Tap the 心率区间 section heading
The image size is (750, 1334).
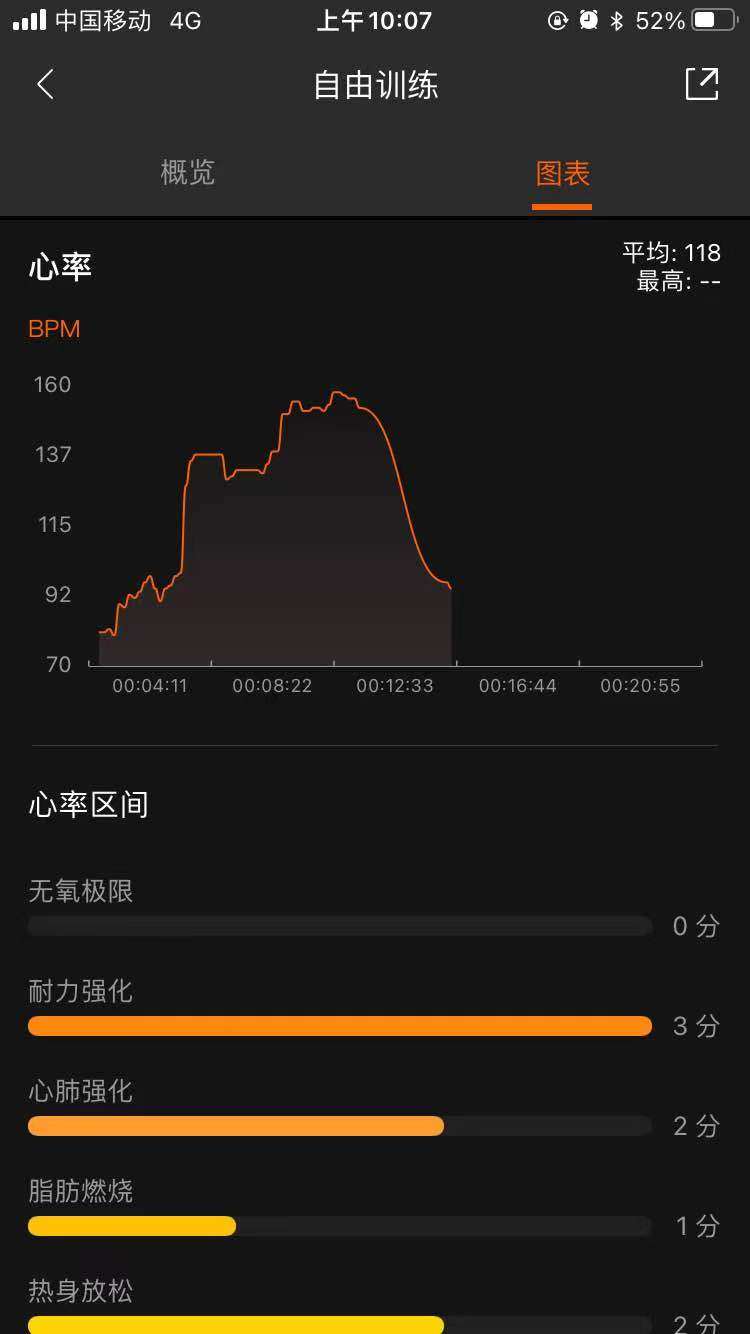(x=89, y=804)
